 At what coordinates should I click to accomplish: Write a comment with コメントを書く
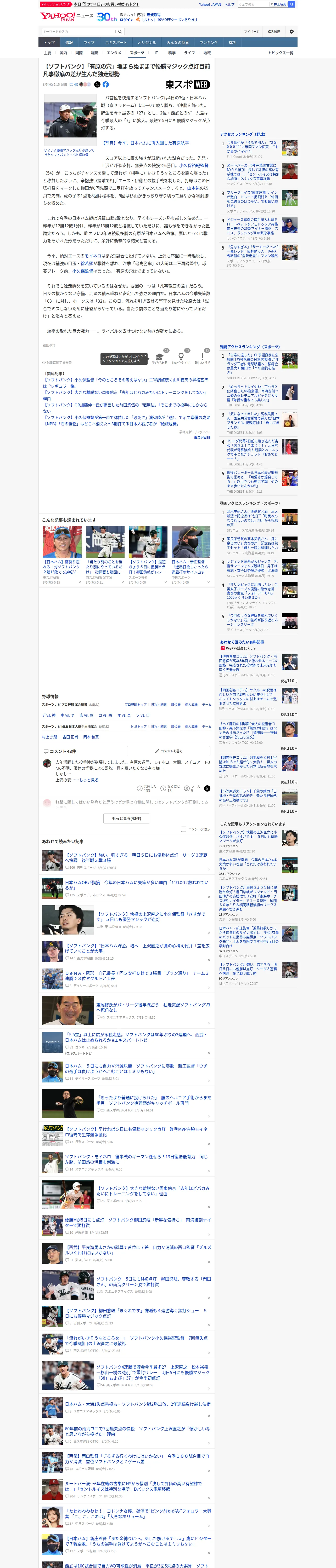[x=169, y=751]
